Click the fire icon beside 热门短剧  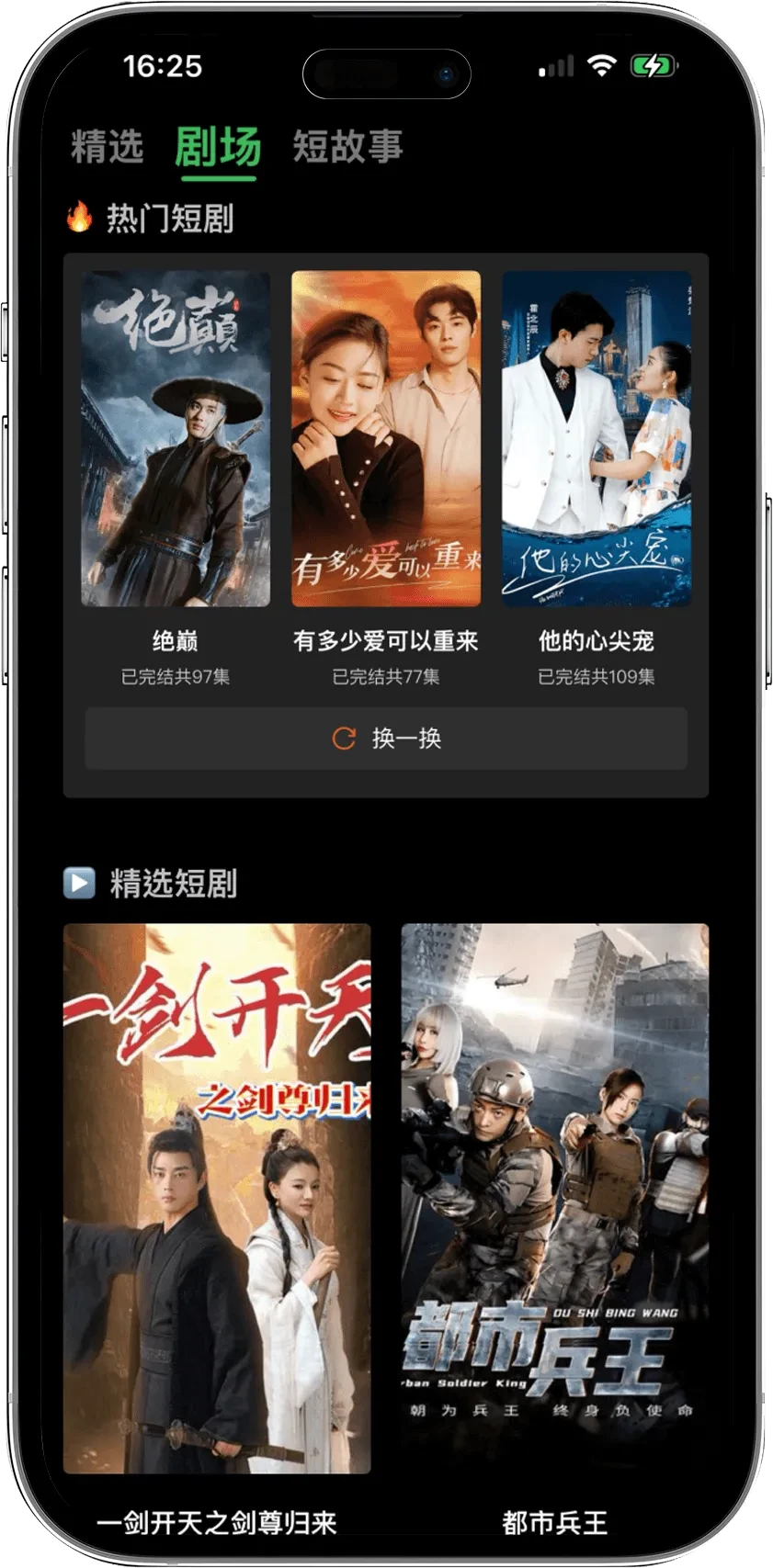[x=80, y=219]
